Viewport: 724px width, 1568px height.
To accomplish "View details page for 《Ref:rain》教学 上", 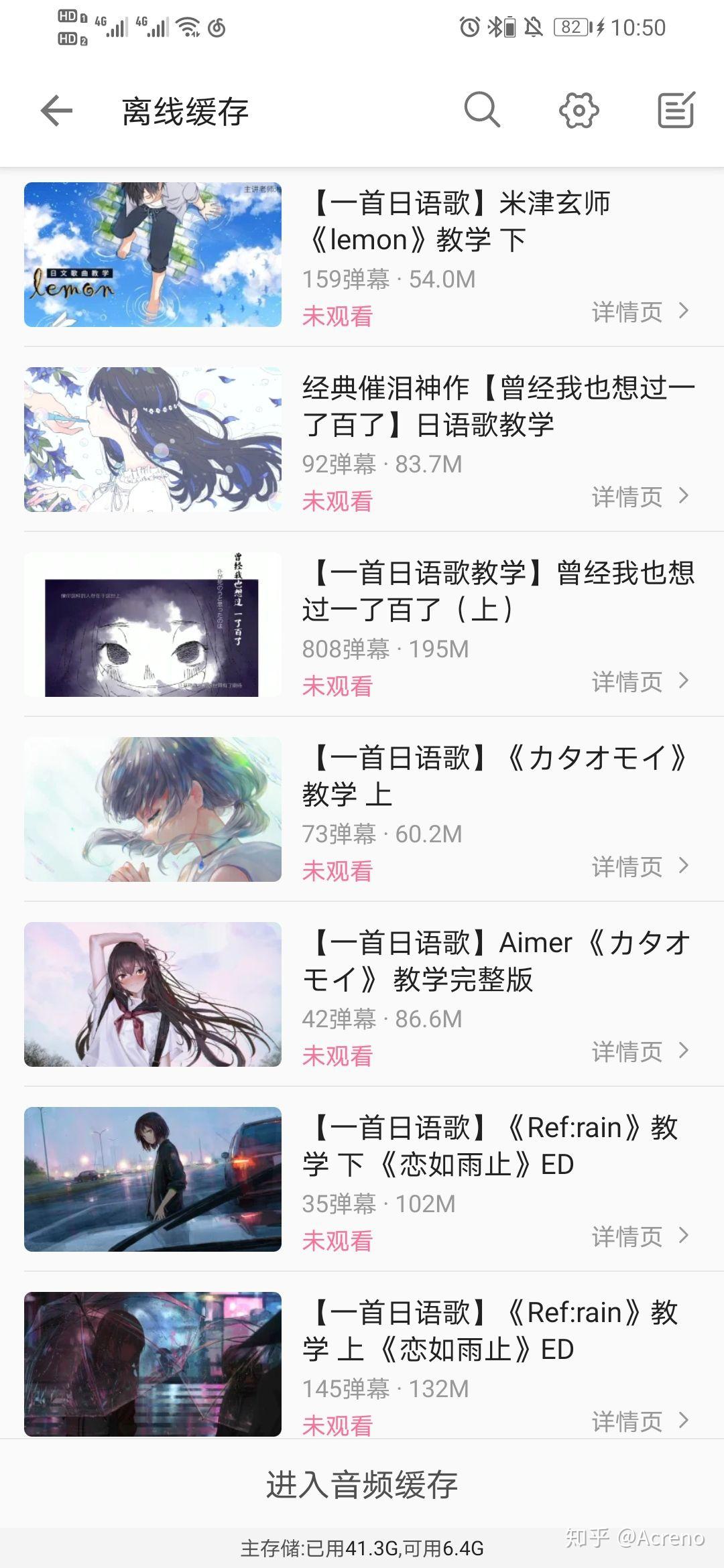I will [640, 1421].
